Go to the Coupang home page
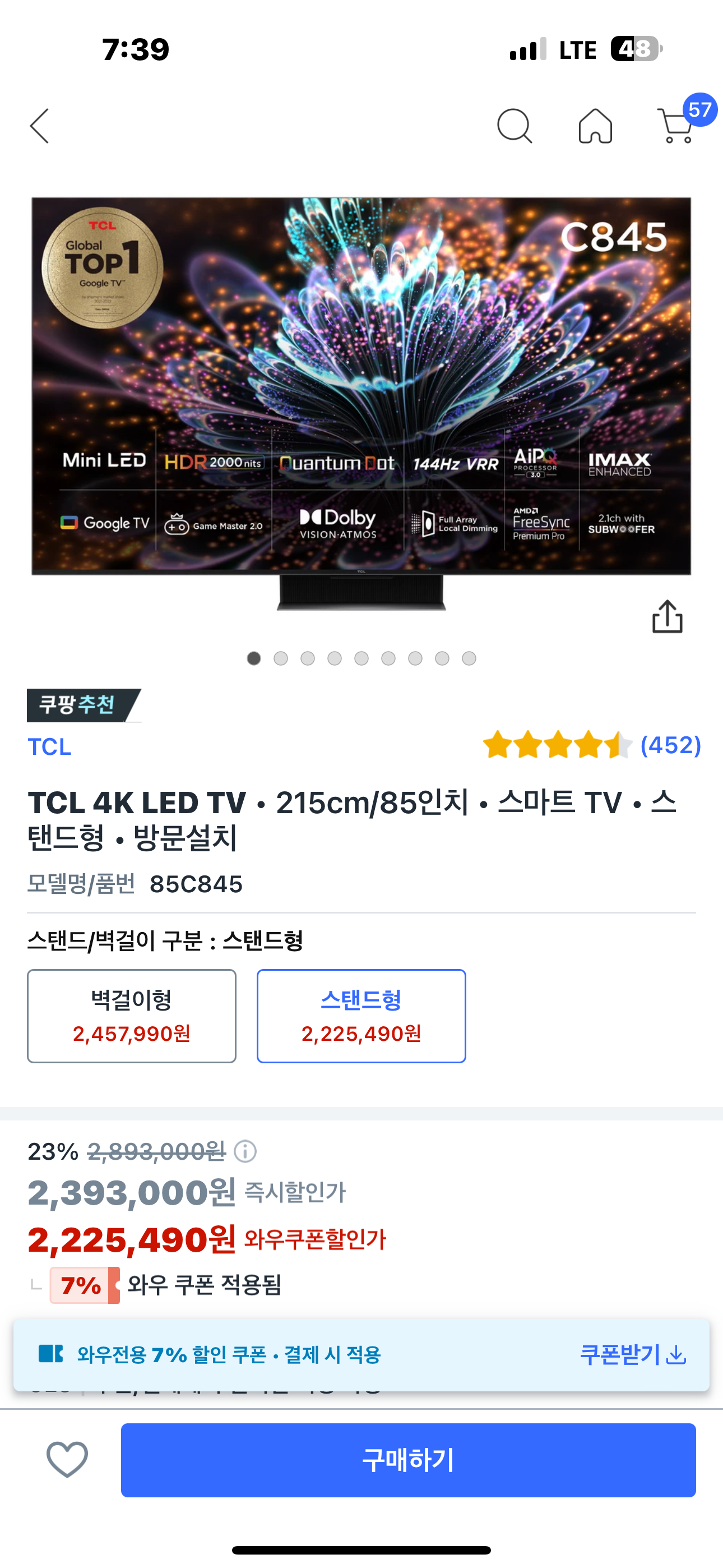The width and height of the screenshot is (723, 1568). click(x=595, y=126)
